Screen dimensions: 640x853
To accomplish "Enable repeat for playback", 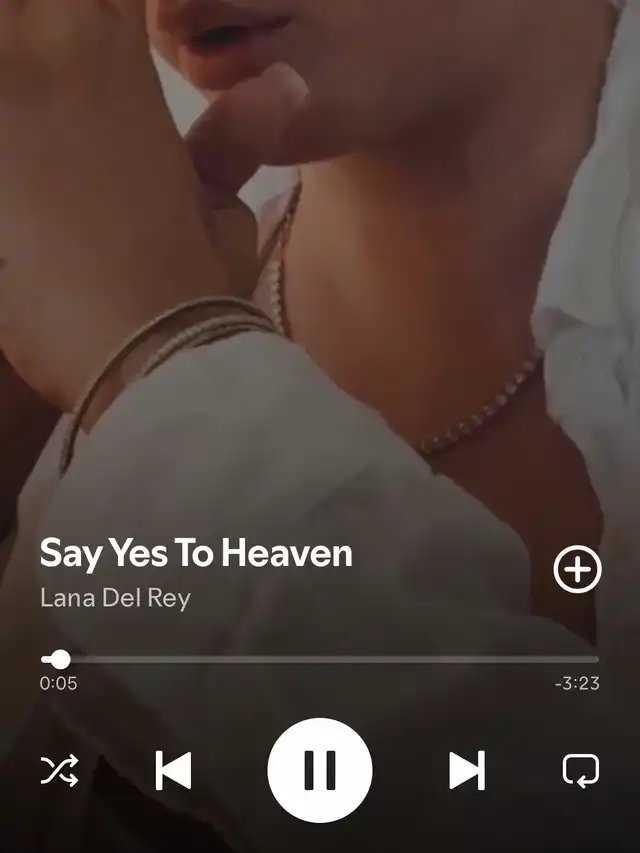I will 581,770.
